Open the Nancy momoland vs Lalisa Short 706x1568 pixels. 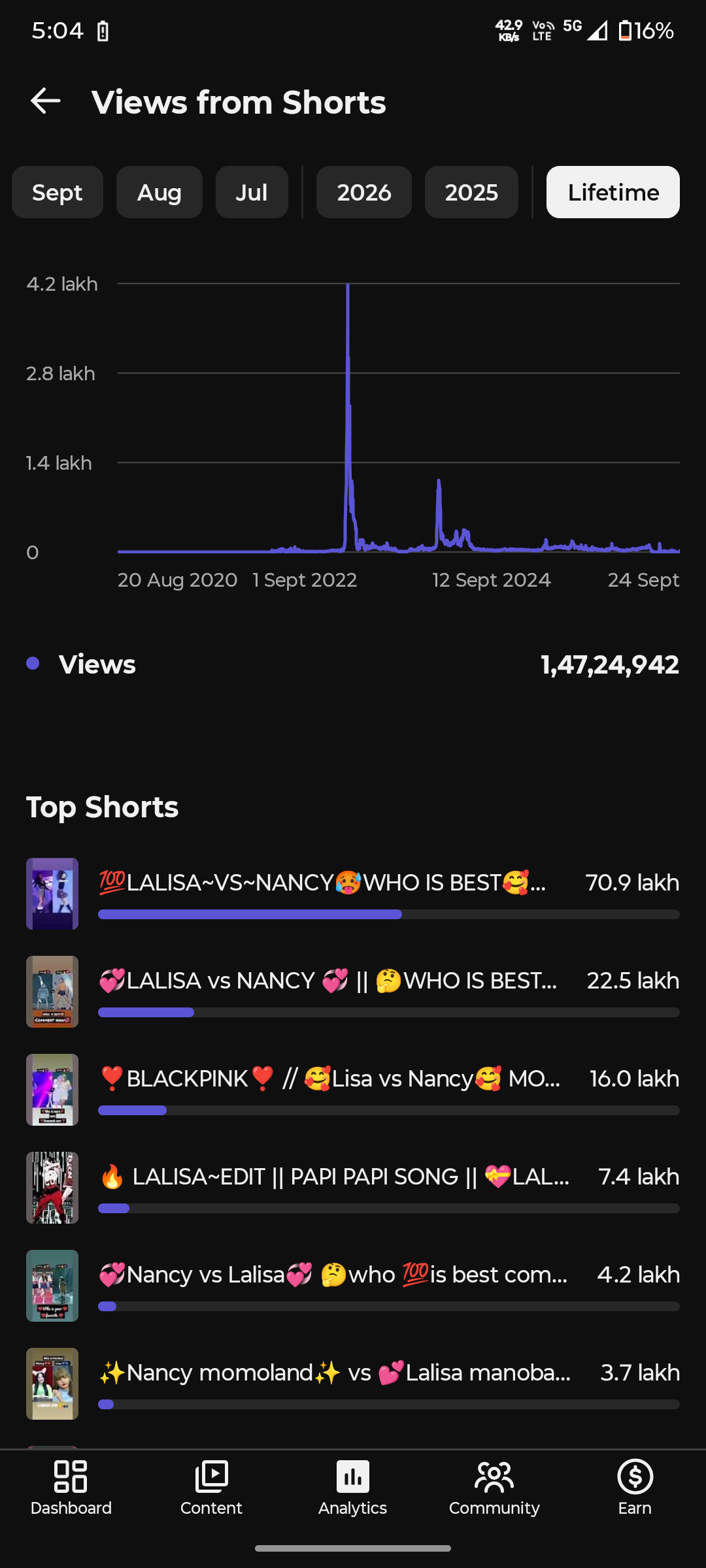(x=353, y=1384)
